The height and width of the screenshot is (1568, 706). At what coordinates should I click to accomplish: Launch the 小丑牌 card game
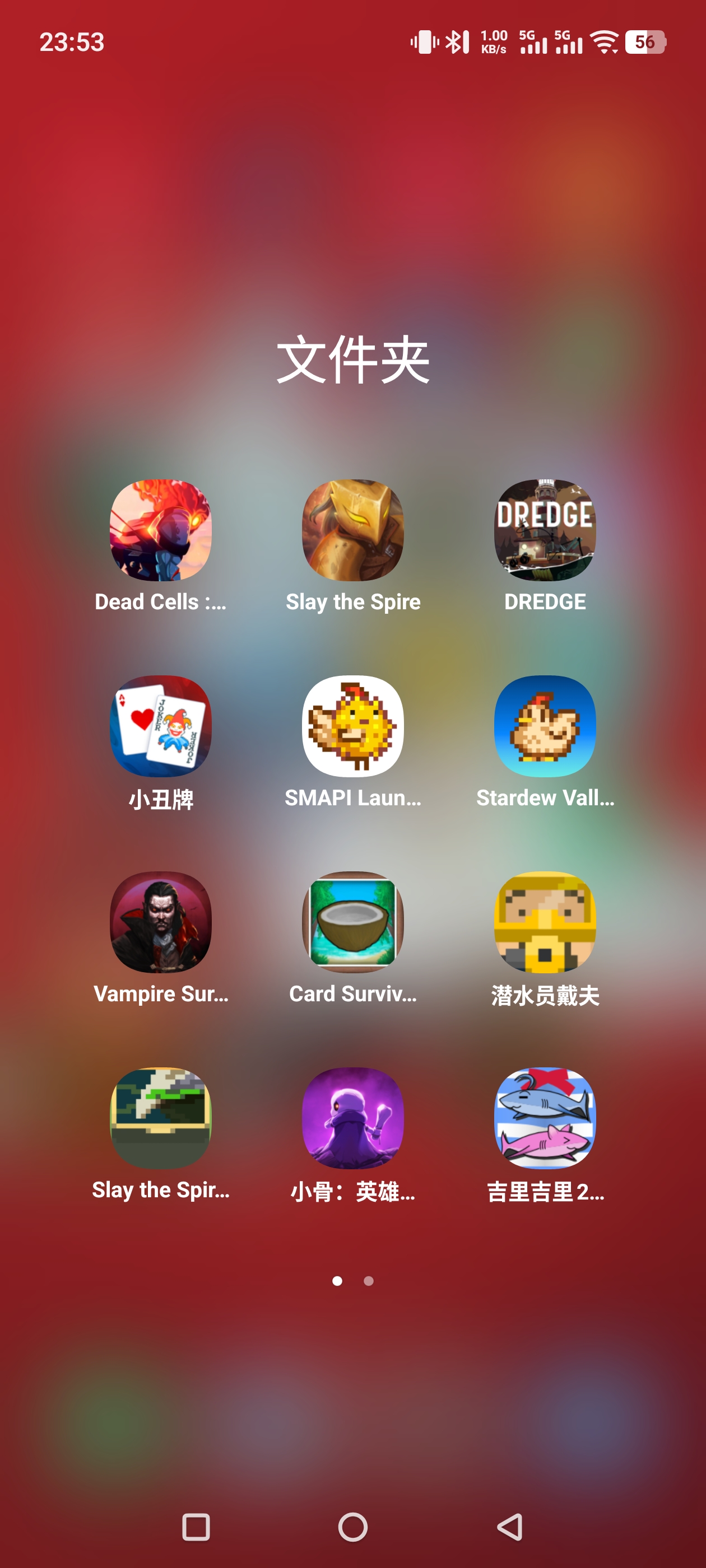tap(161, 726)
